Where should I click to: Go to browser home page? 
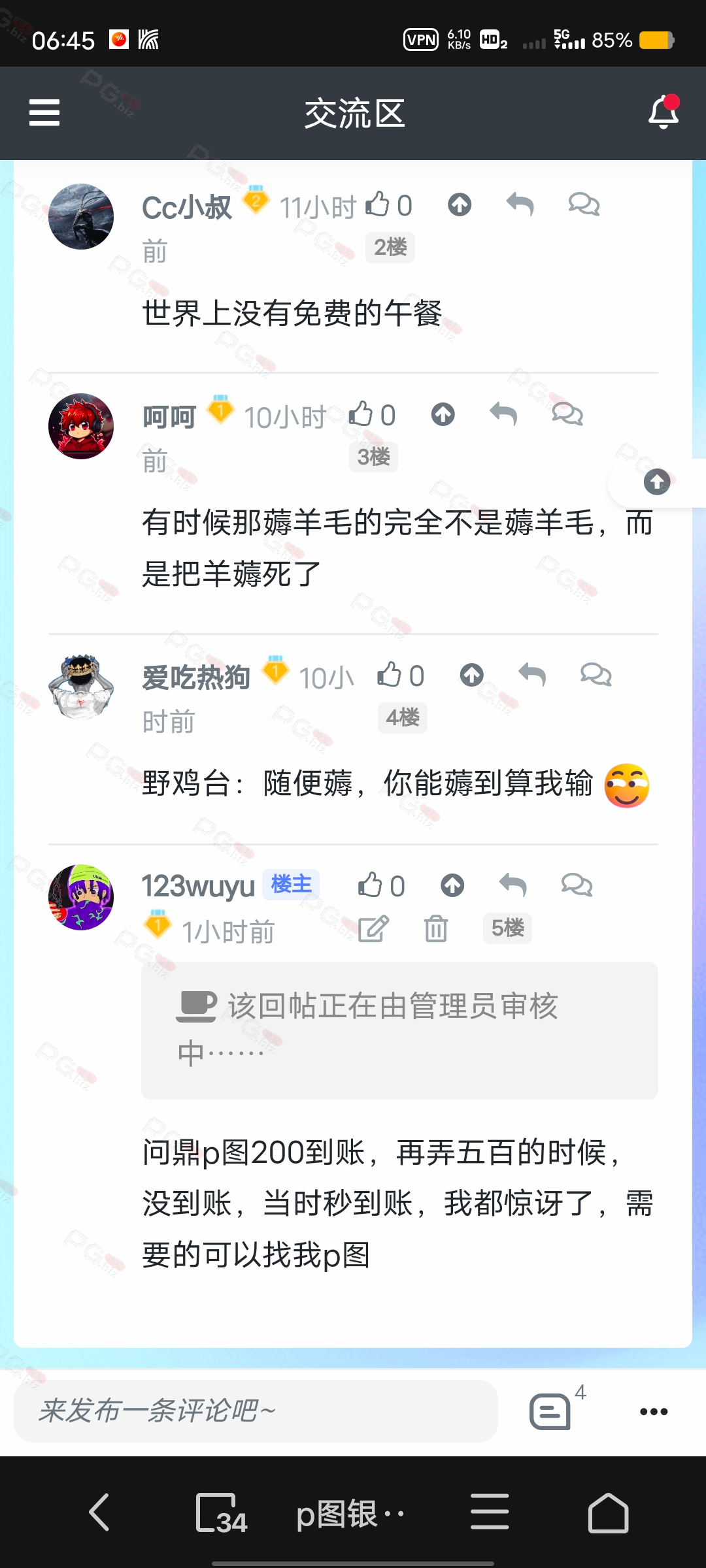pyautogui.click(x=608, y=1512)
